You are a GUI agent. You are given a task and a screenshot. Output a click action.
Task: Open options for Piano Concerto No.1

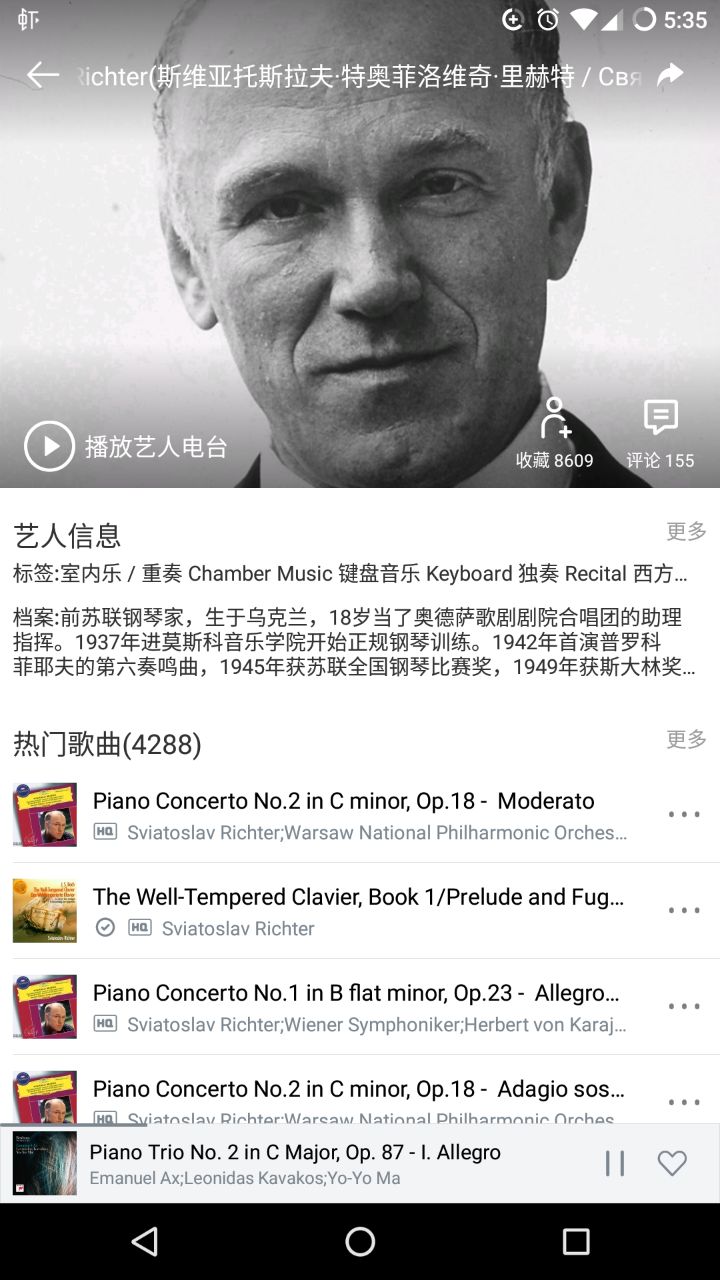click(684, 1007)
